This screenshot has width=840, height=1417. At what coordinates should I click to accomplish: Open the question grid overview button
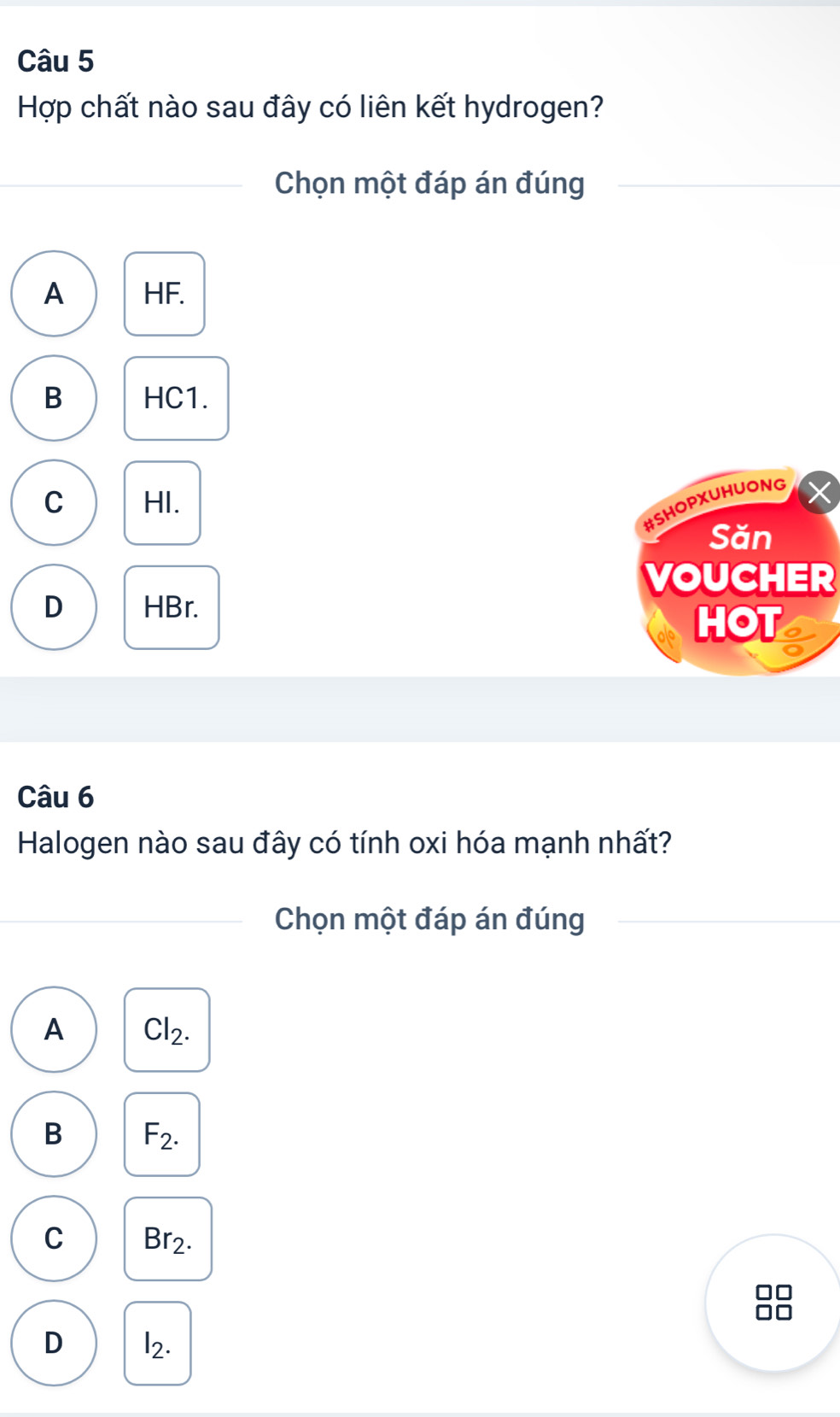(773, 1303)
